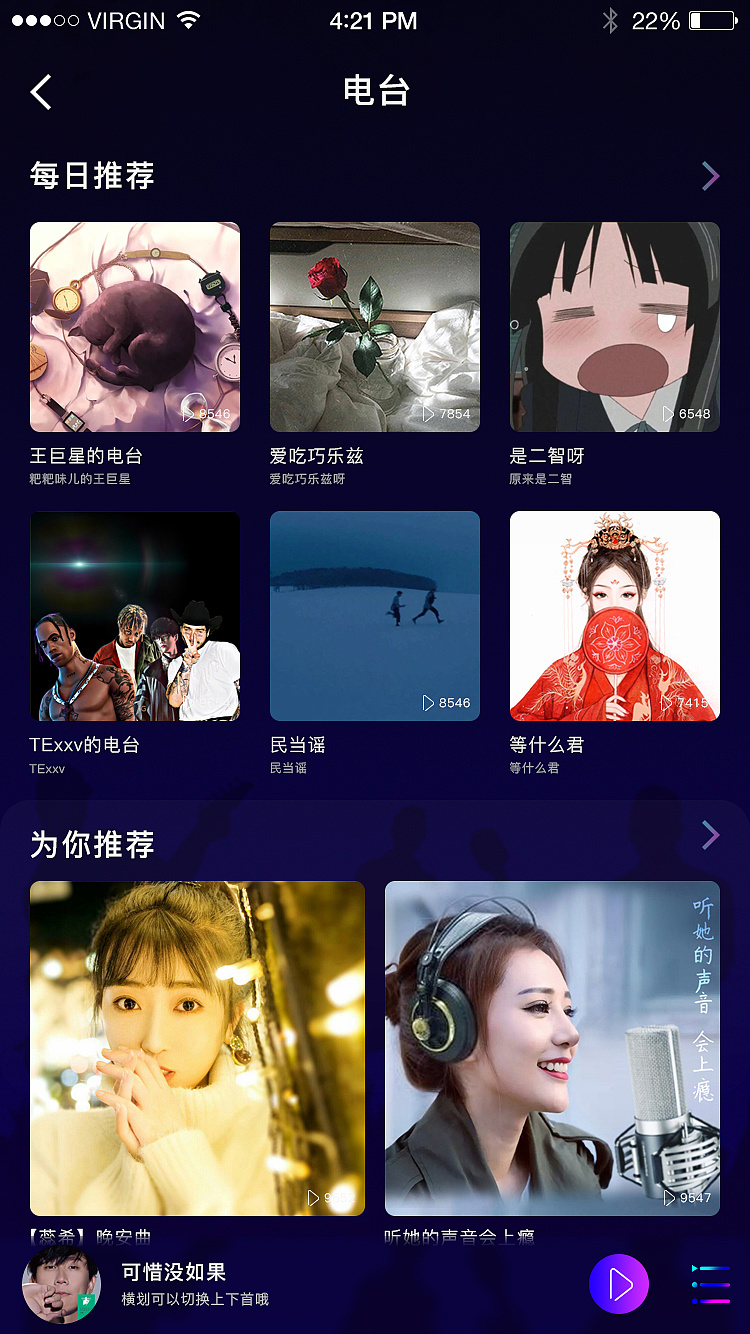
Task: Open the now playing album cover
Action: (62, 1284)
